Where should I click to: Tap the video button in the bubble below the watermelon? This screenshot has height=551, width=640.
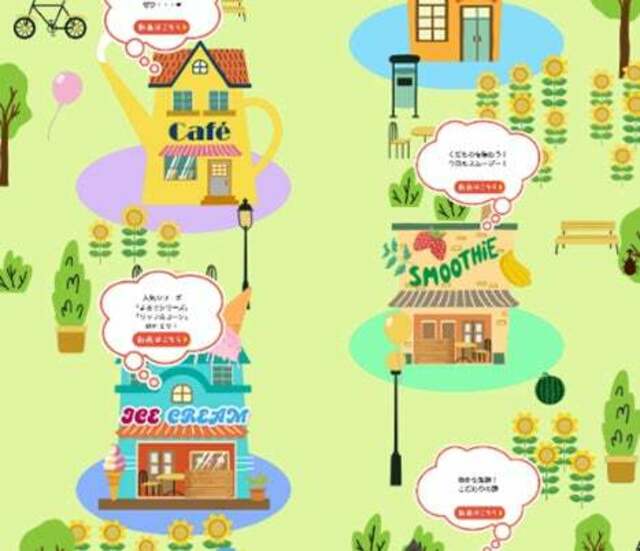pos(478,514)
